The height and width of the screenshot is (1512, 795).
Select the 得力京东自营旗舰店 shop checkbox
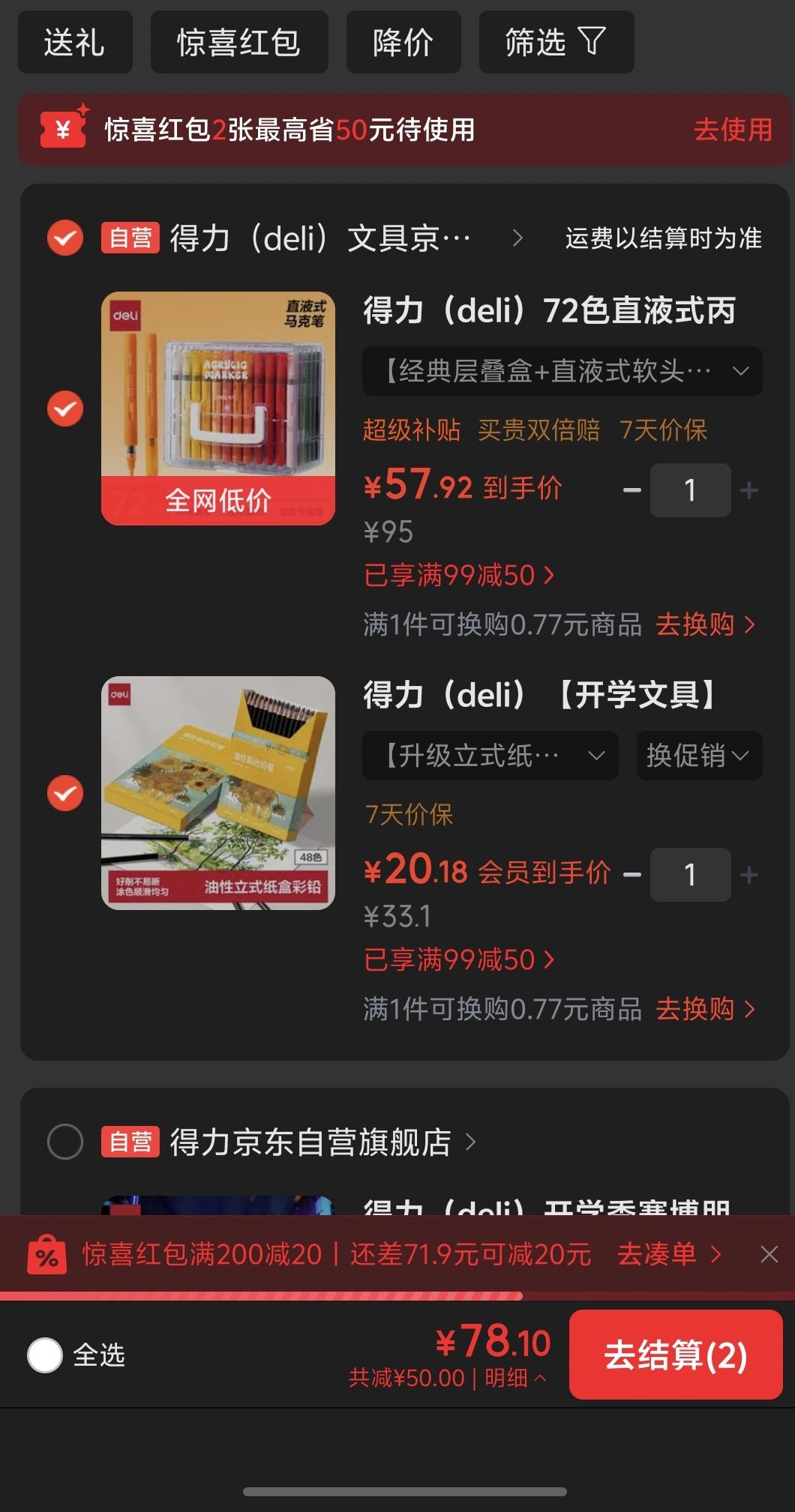click(x=65, y=1142)
